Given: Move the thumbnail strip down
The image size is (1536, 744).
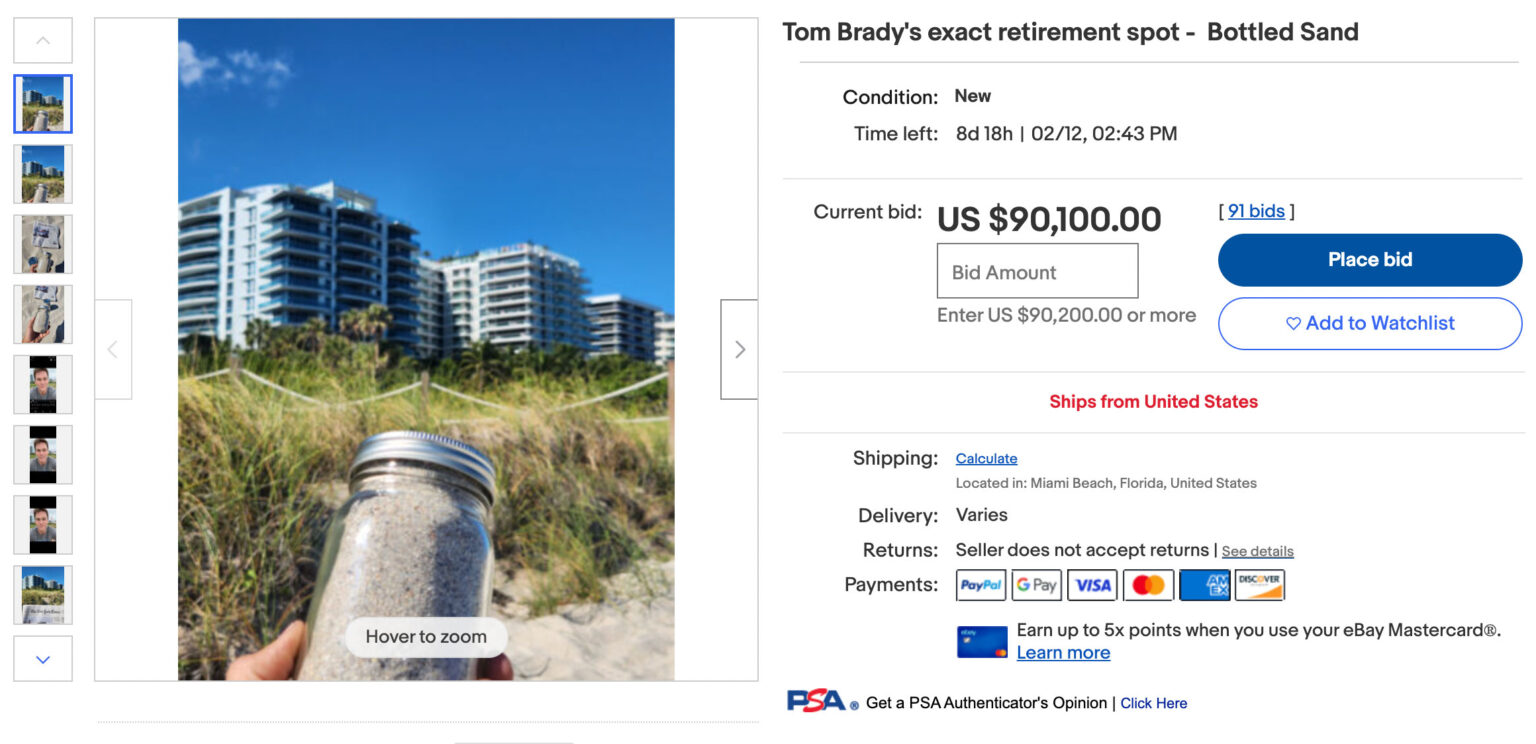Looking at the screenshot, I should (43, 659).
